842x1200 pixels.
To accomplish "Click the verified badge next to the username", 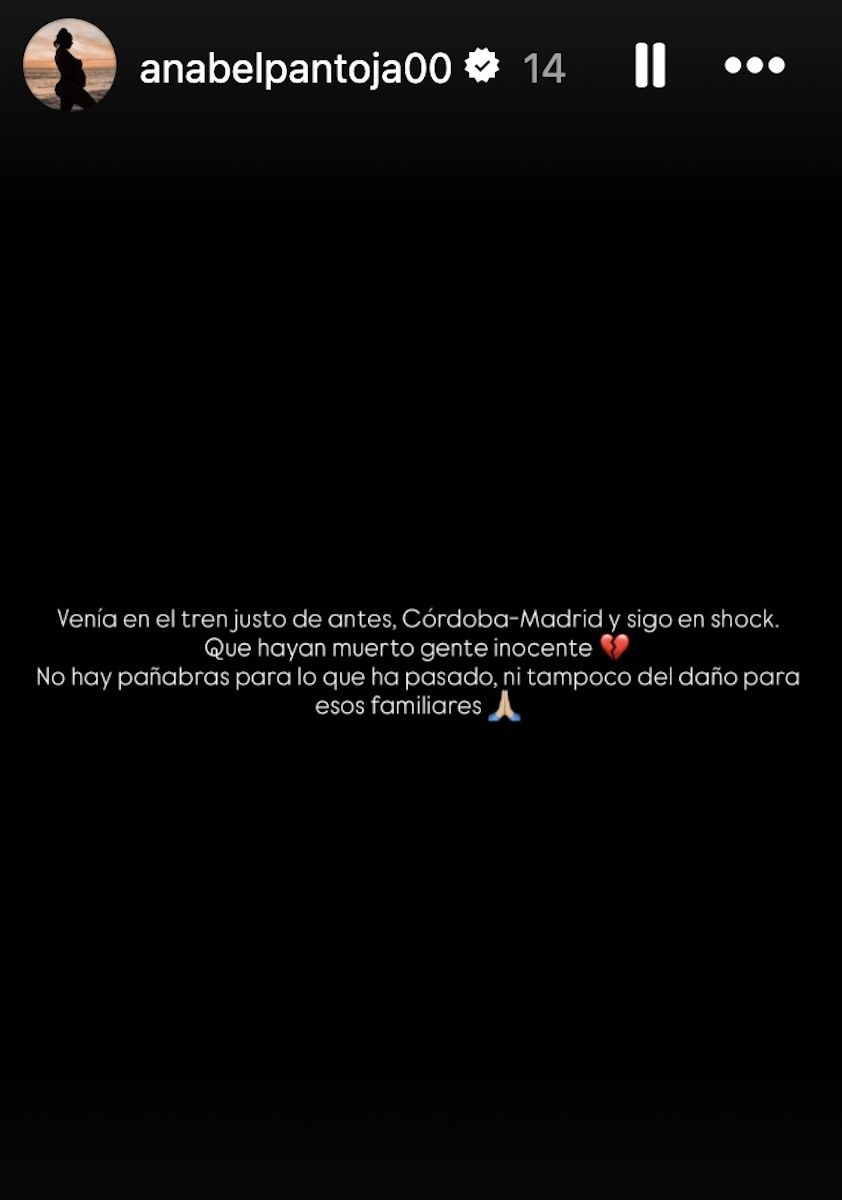I will pyautogui.click(x=483, y=63).
